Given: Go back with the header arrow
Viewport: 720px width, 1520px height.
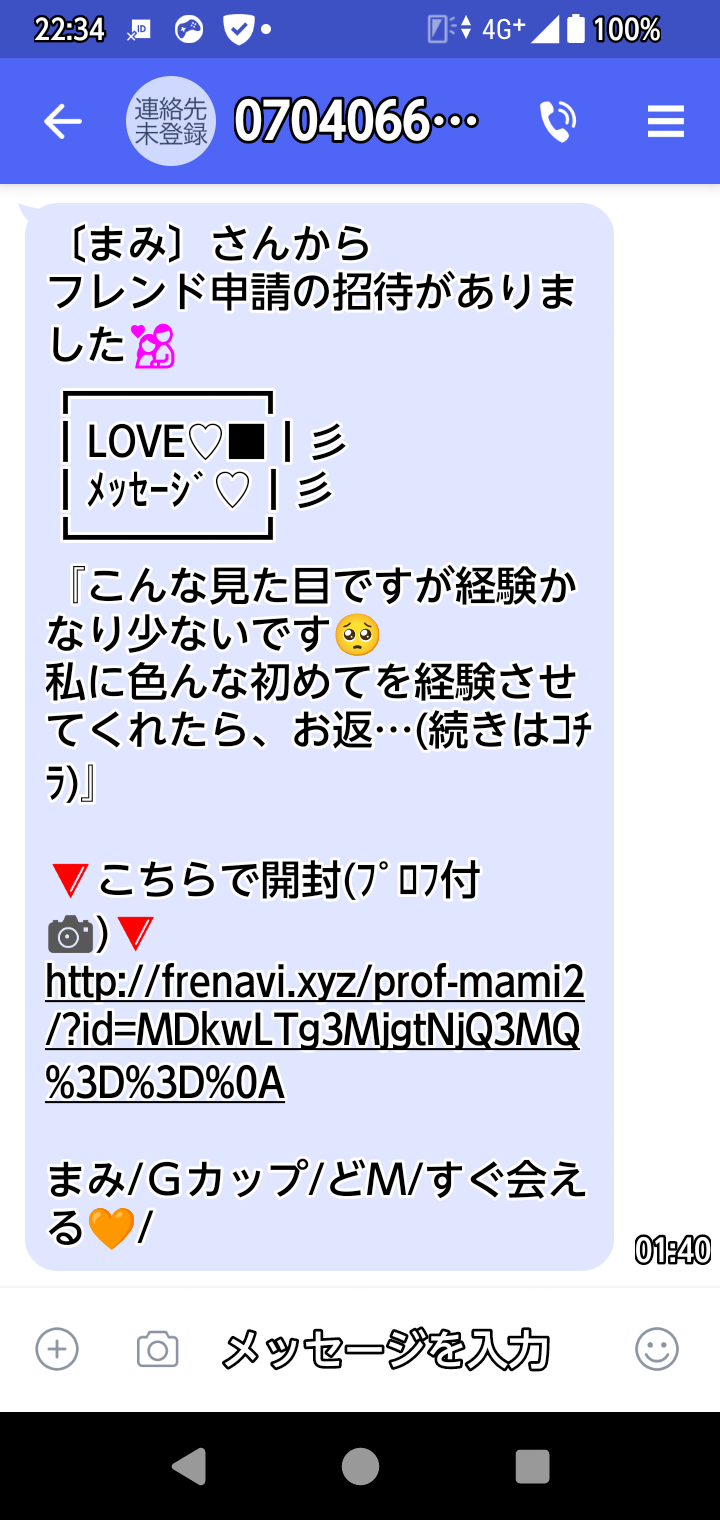Looking at the screenshot, I should coord(62,122).
